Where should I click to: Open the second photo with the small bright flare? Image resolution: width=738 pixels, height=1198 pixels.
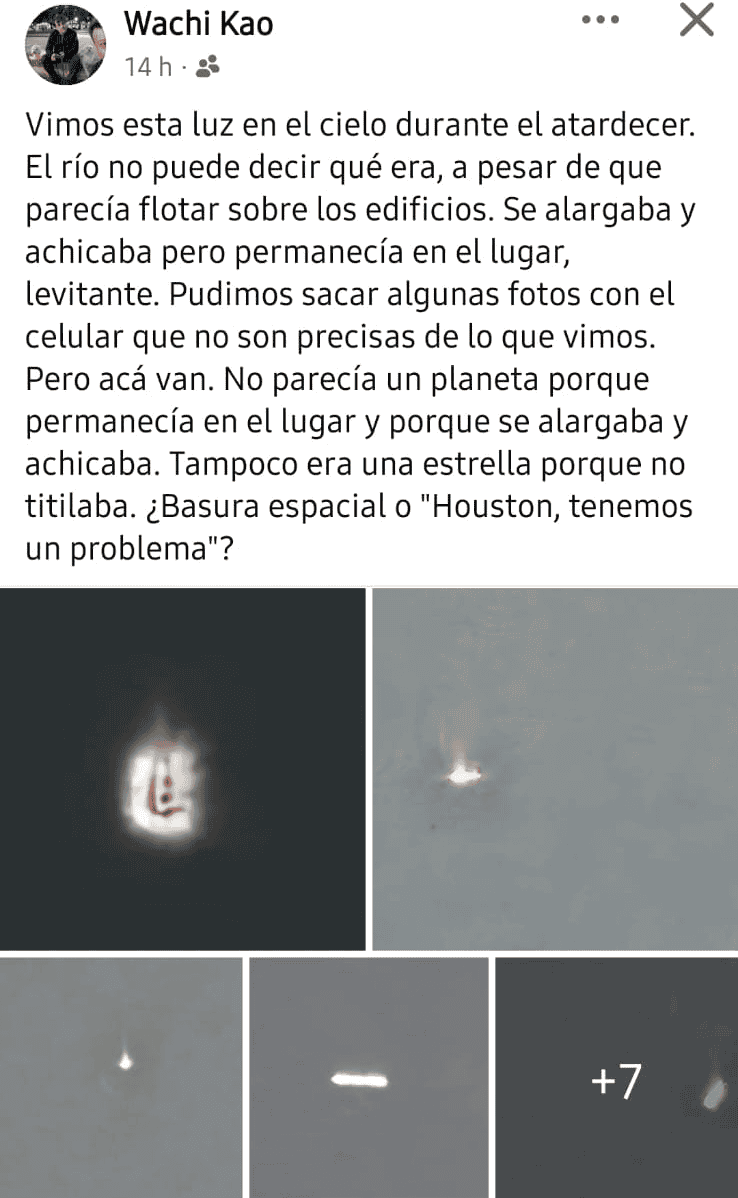pyautogui.click(x=555, y=768)
